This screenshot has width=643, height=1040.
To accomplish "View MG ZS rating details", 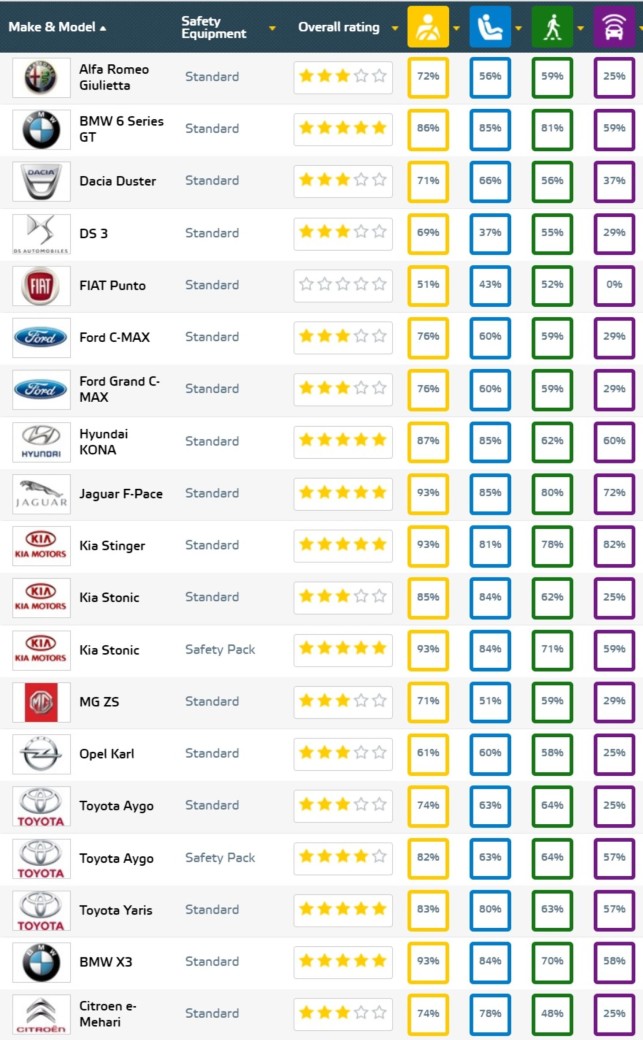I will pos(99,702).
